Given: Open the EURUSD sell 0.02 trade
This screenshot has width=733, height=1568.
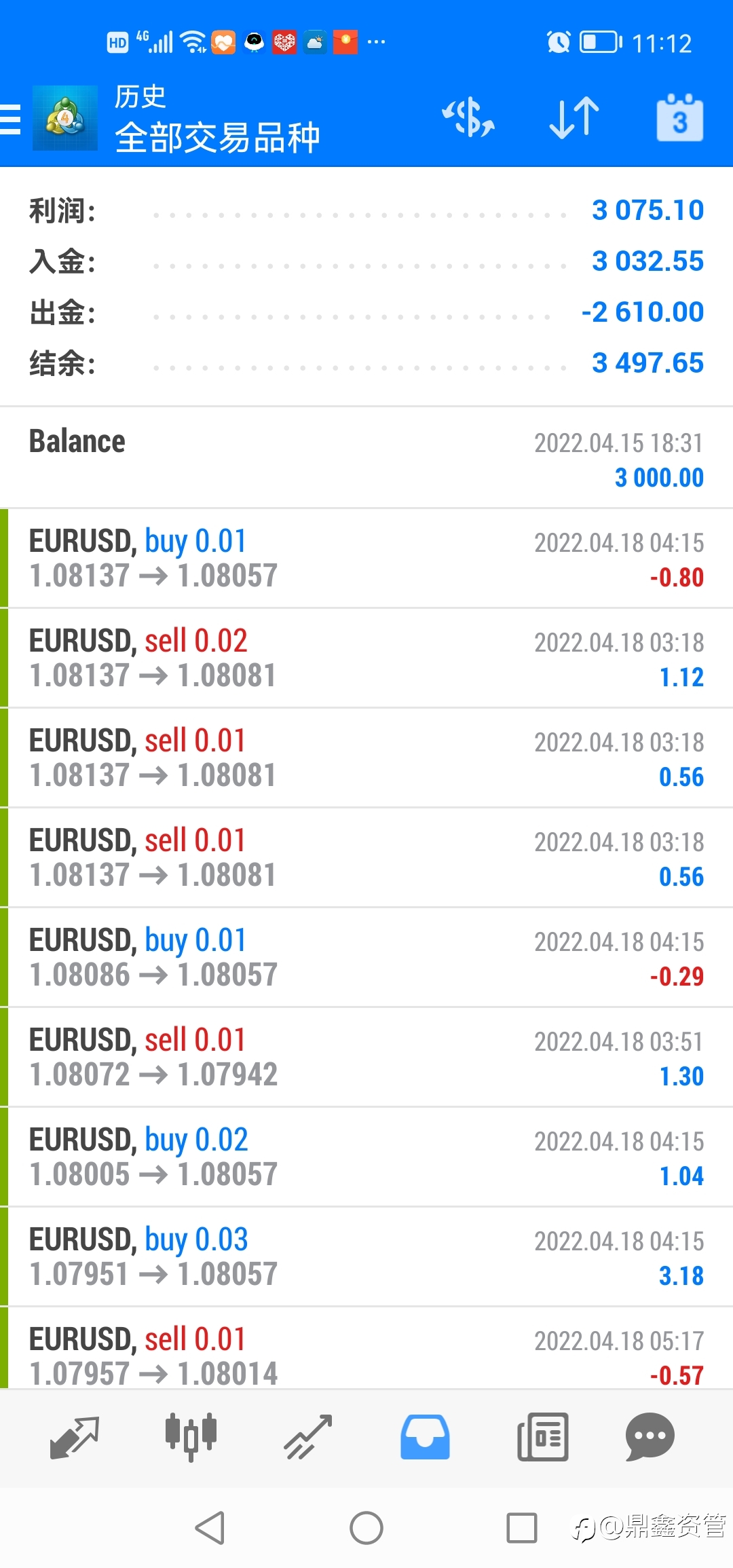Looking at the screenshot, I should tap(366, 658).
